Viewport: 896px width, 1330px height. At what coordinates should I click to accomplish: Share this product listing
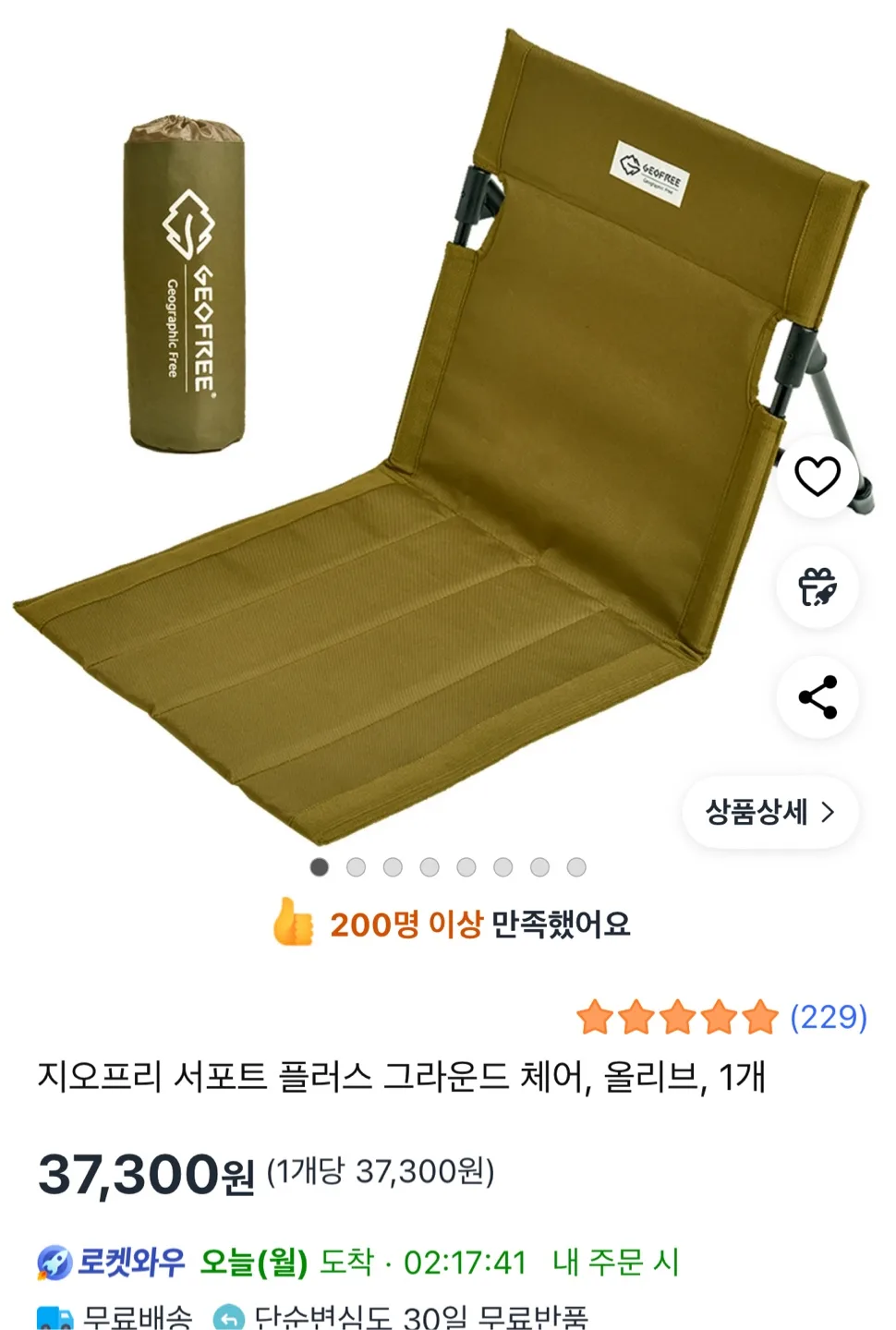(817, 697)
